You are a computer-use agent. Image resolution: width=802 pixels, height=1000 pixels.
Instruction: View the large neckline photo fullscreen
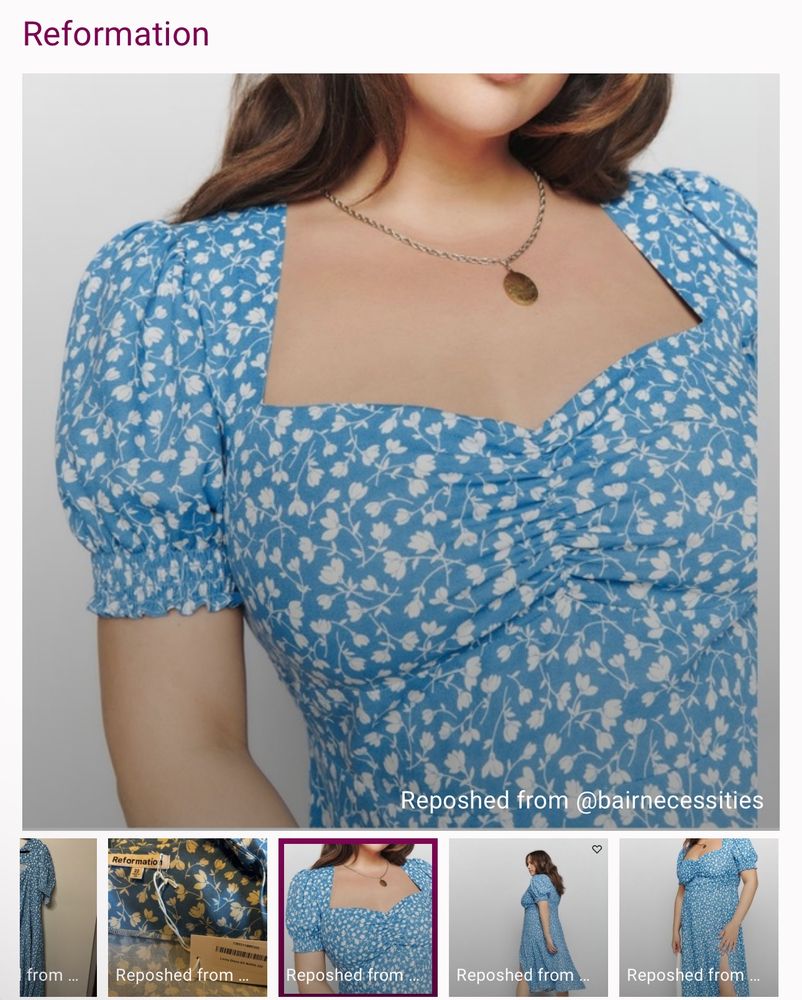point(400,450)
